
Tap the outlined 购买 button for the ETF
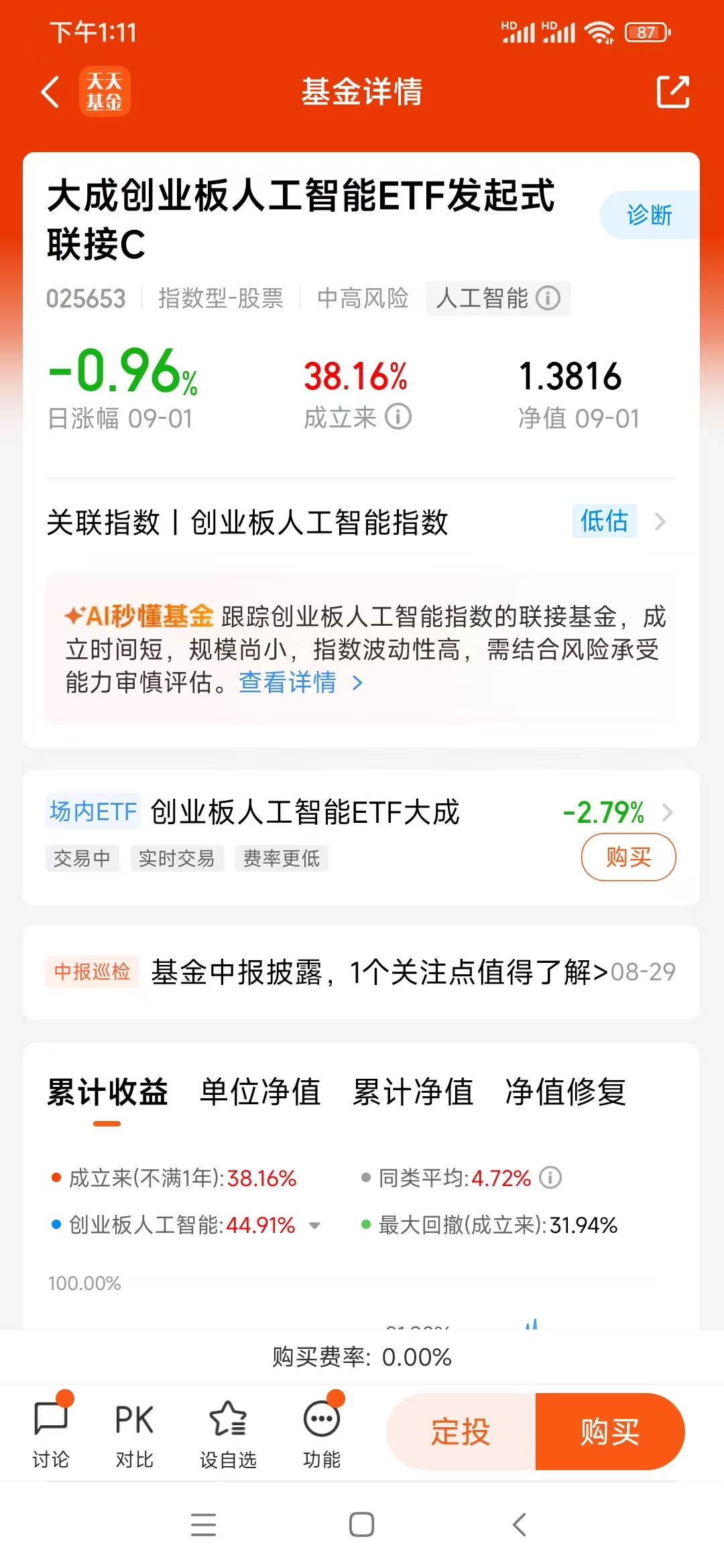point(628,857)
